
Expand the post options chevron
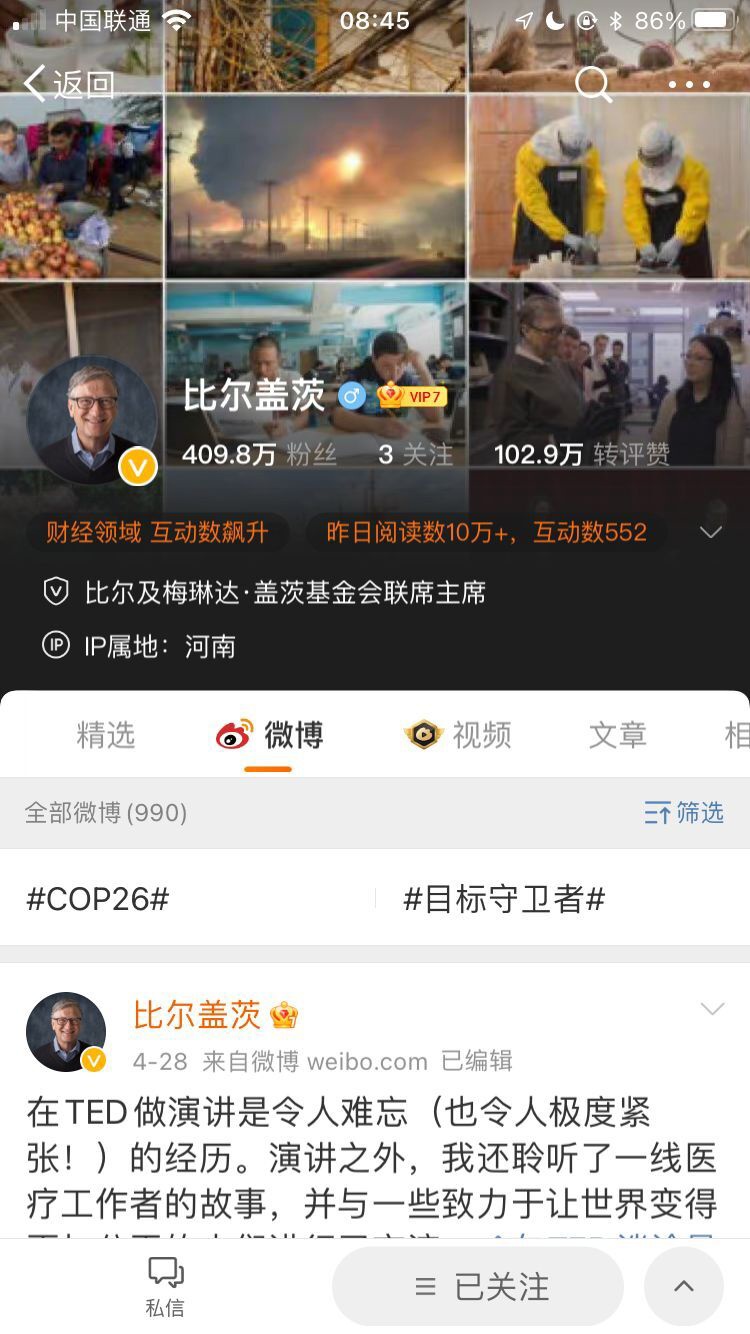[x=712, y=1009]
